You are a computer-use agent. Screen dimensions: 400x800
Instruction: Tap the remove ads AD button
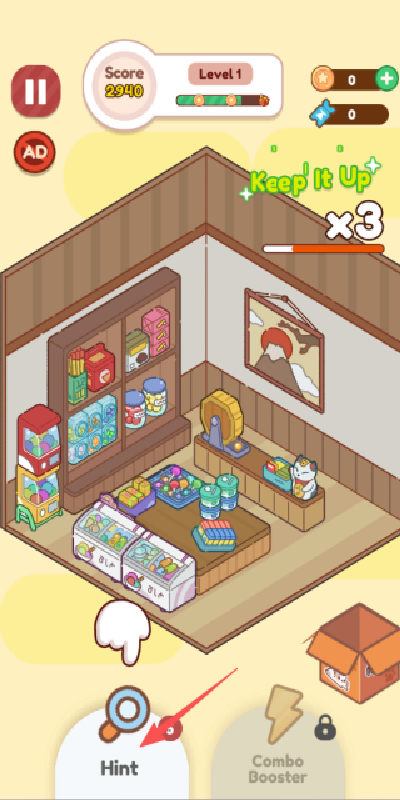tap(35, 152)
